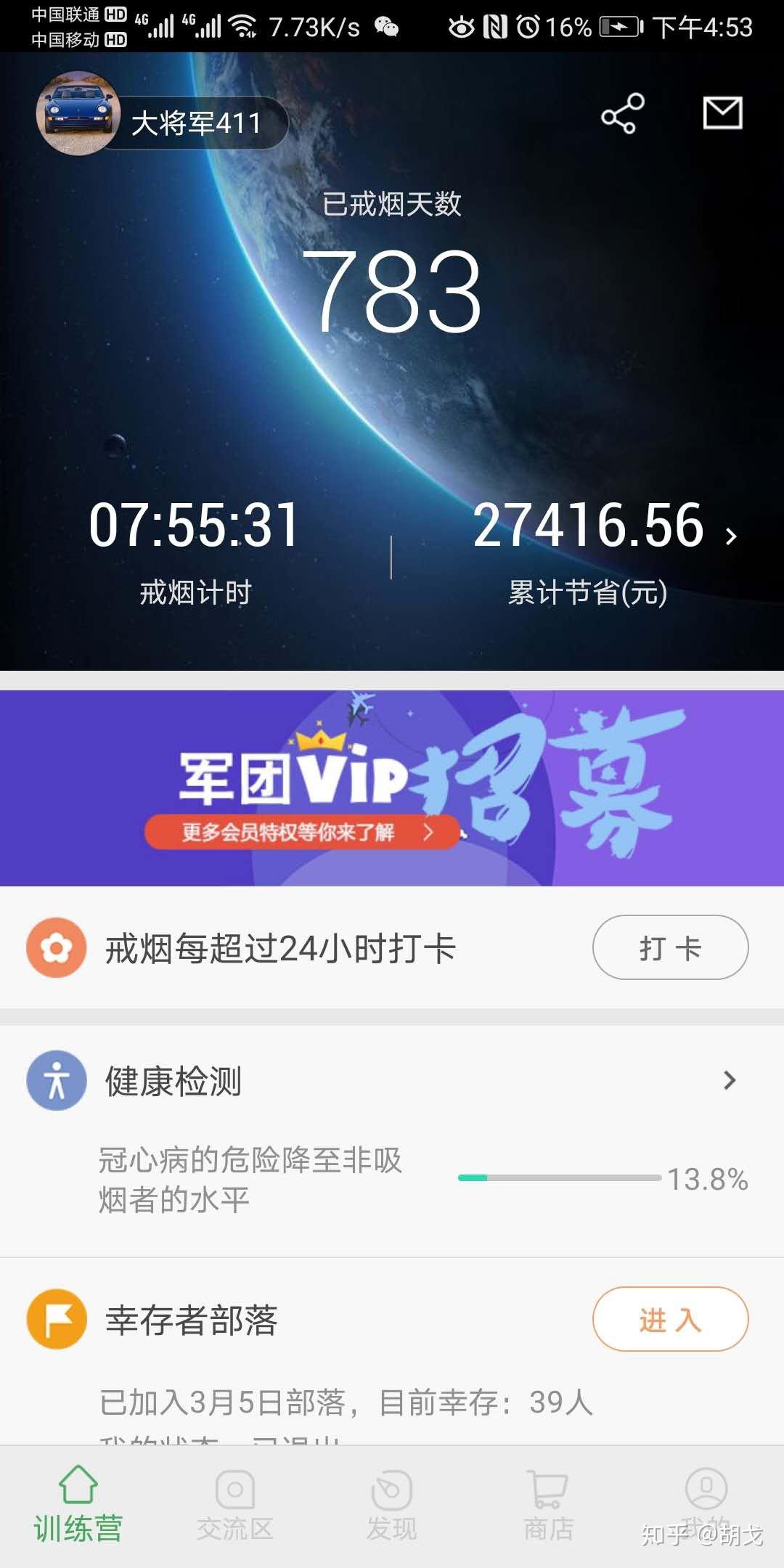Open the 我的 tab
Viewport: 784px width, 1568px height.
coord(706,1506)
